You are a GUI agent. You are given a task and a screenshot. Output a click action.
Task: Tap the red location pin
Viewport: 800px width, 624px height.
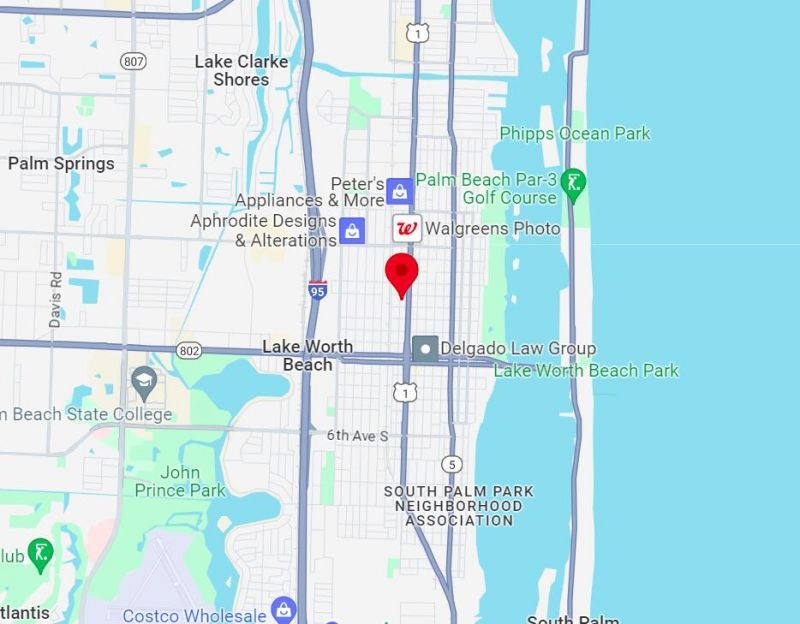pyautogui.click(x=402, y=273)
